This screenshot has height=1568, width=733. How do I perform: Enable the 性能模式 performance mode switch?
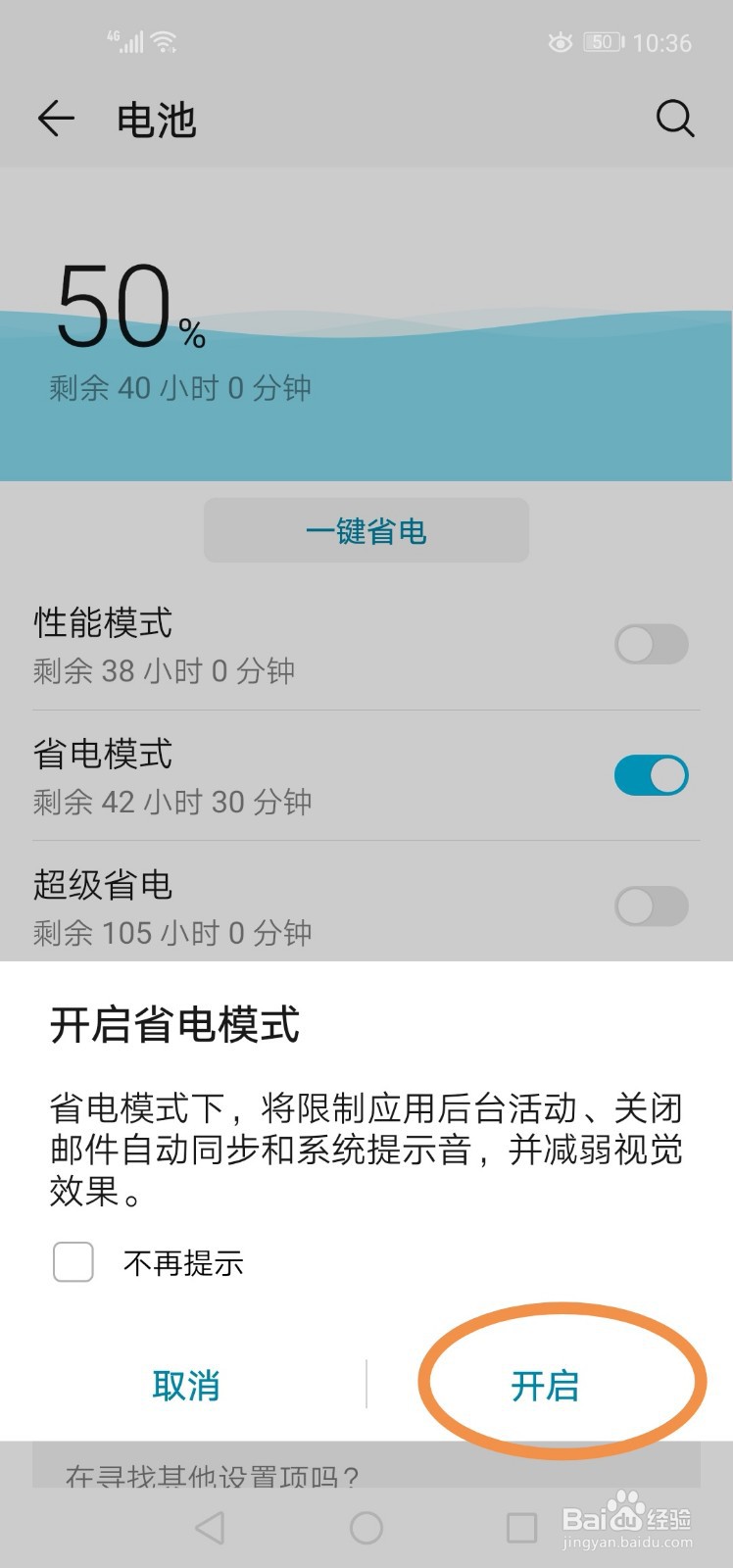tap(651, 646)
